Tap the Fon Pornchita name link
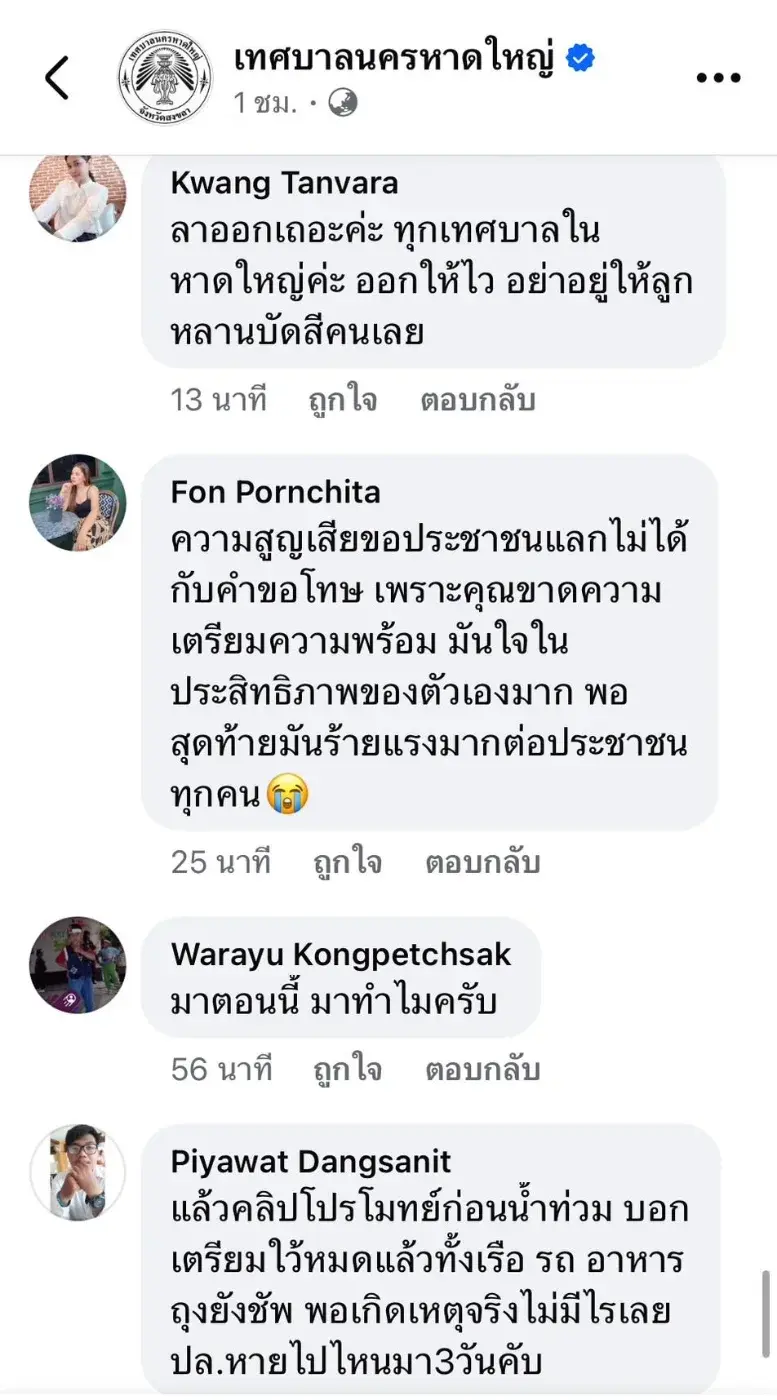Viewport: 777px width, 1400px height. (x=275, y=492)
